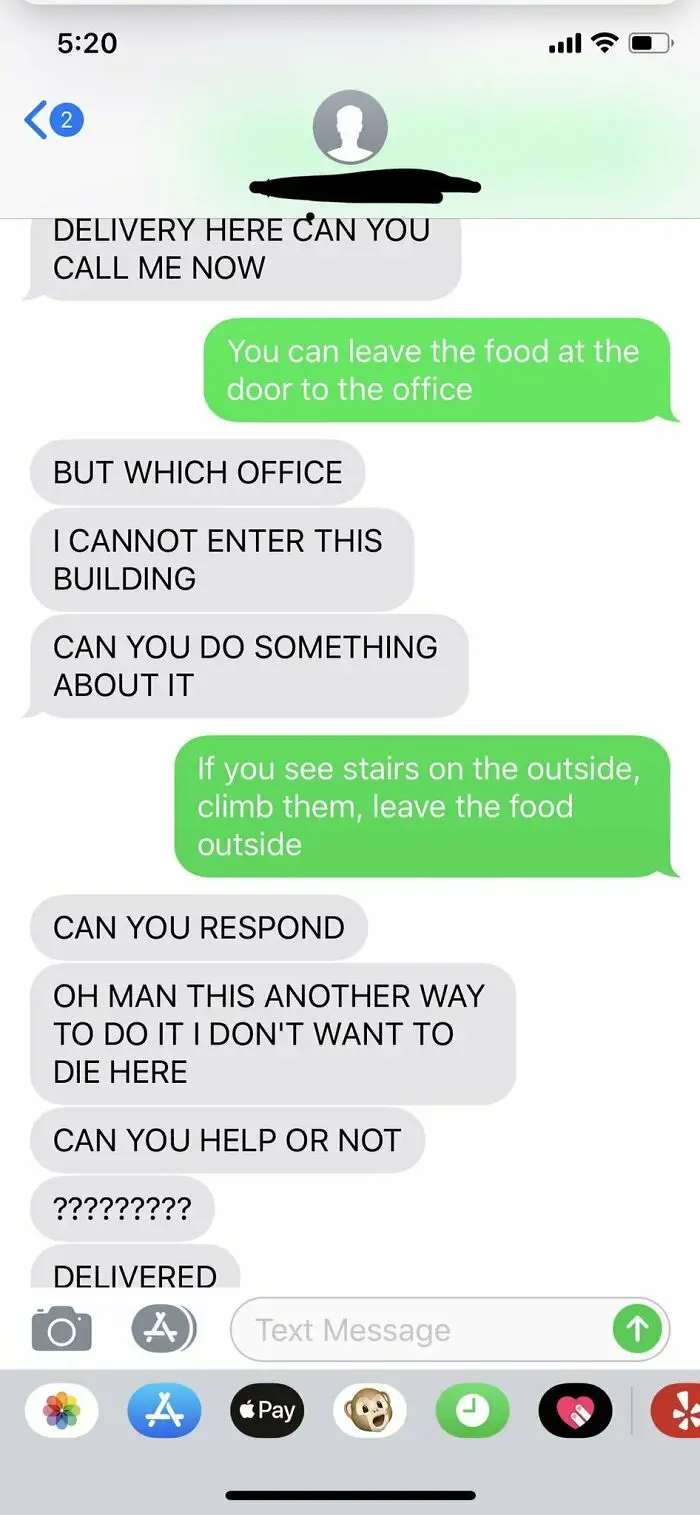
Task: Open the contact's profile avatar
Action: pos(350,127)
